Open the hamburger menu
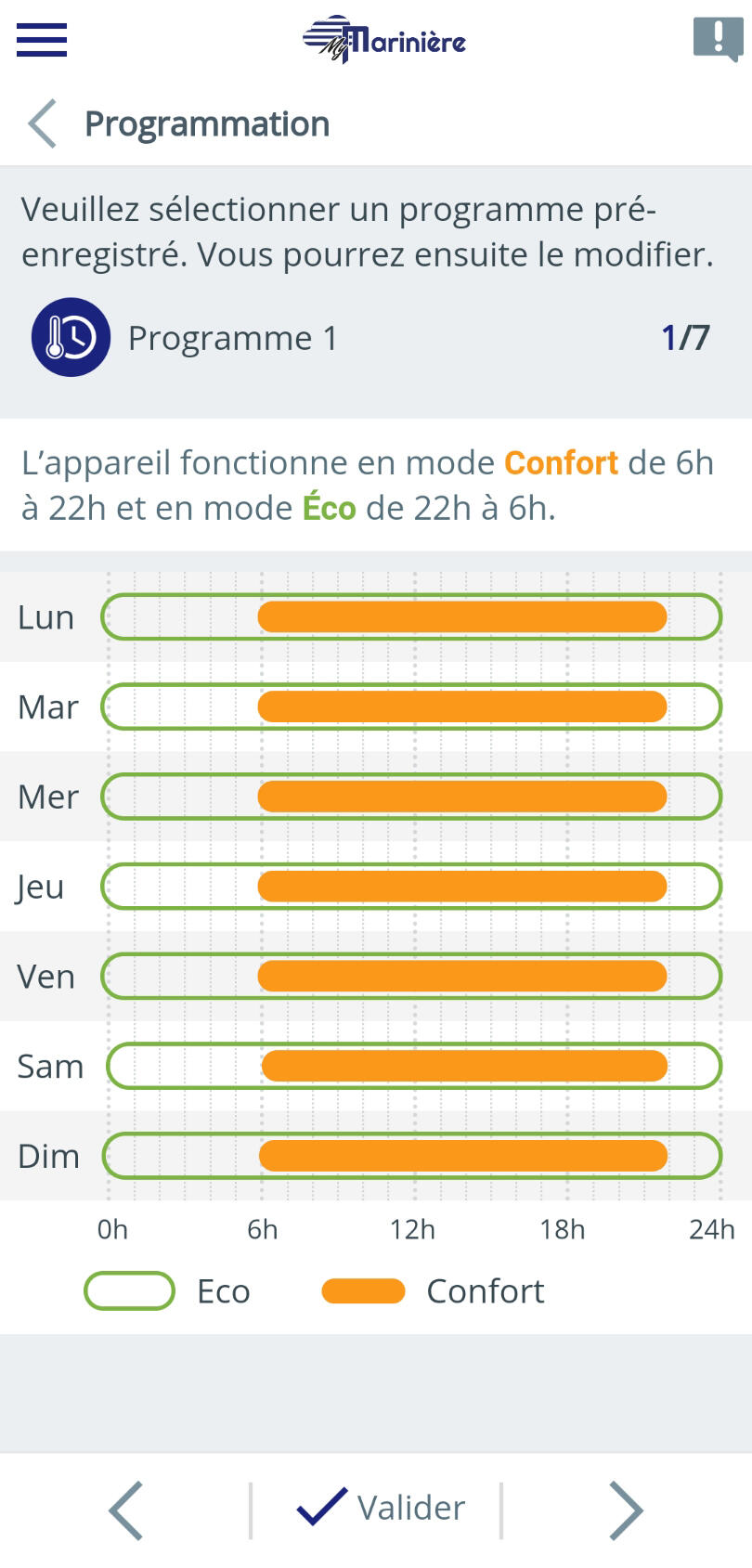752x1568 pixels. click(42, 39)
